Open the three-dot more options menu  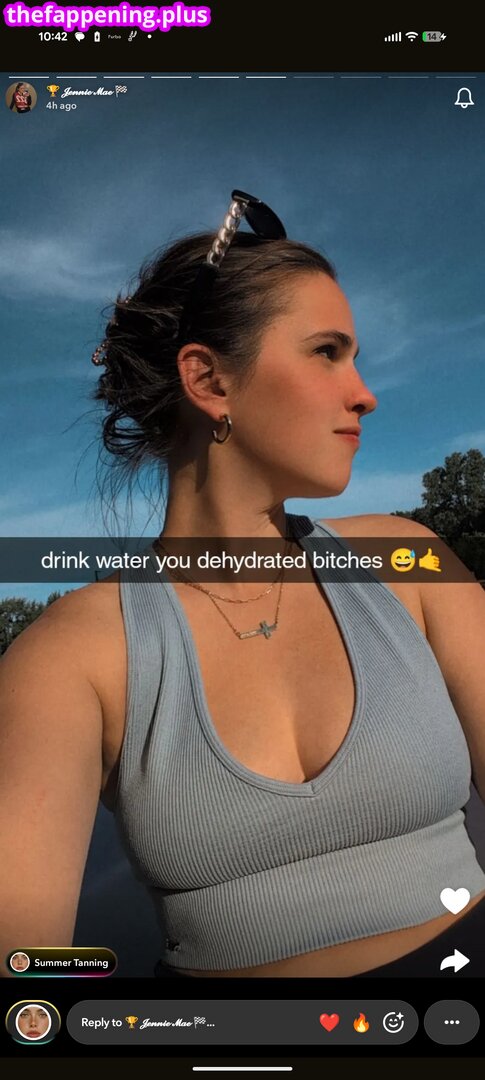(452, 1022)
